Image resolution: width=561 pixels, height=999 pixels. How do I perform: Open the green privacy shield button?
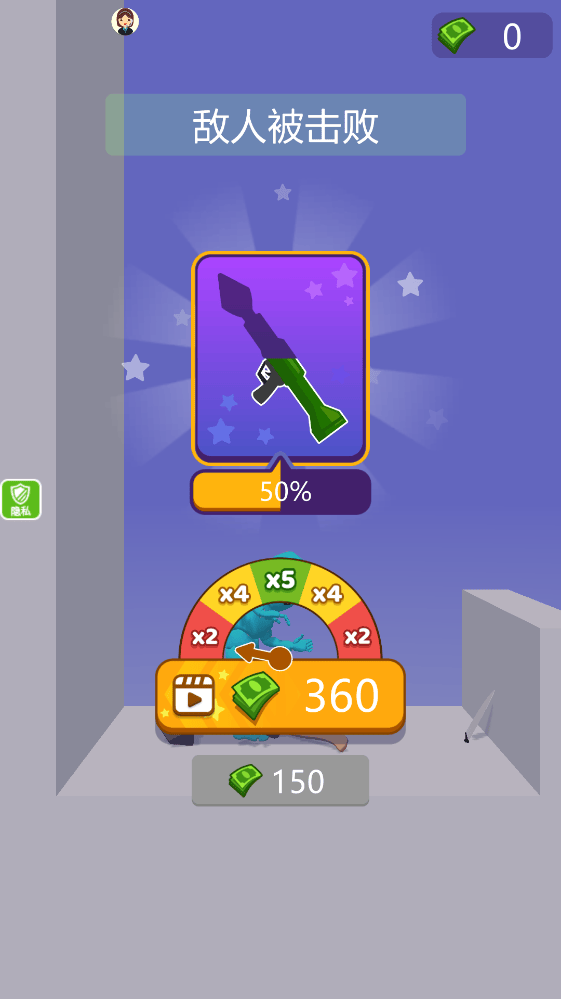pos(21,500)
